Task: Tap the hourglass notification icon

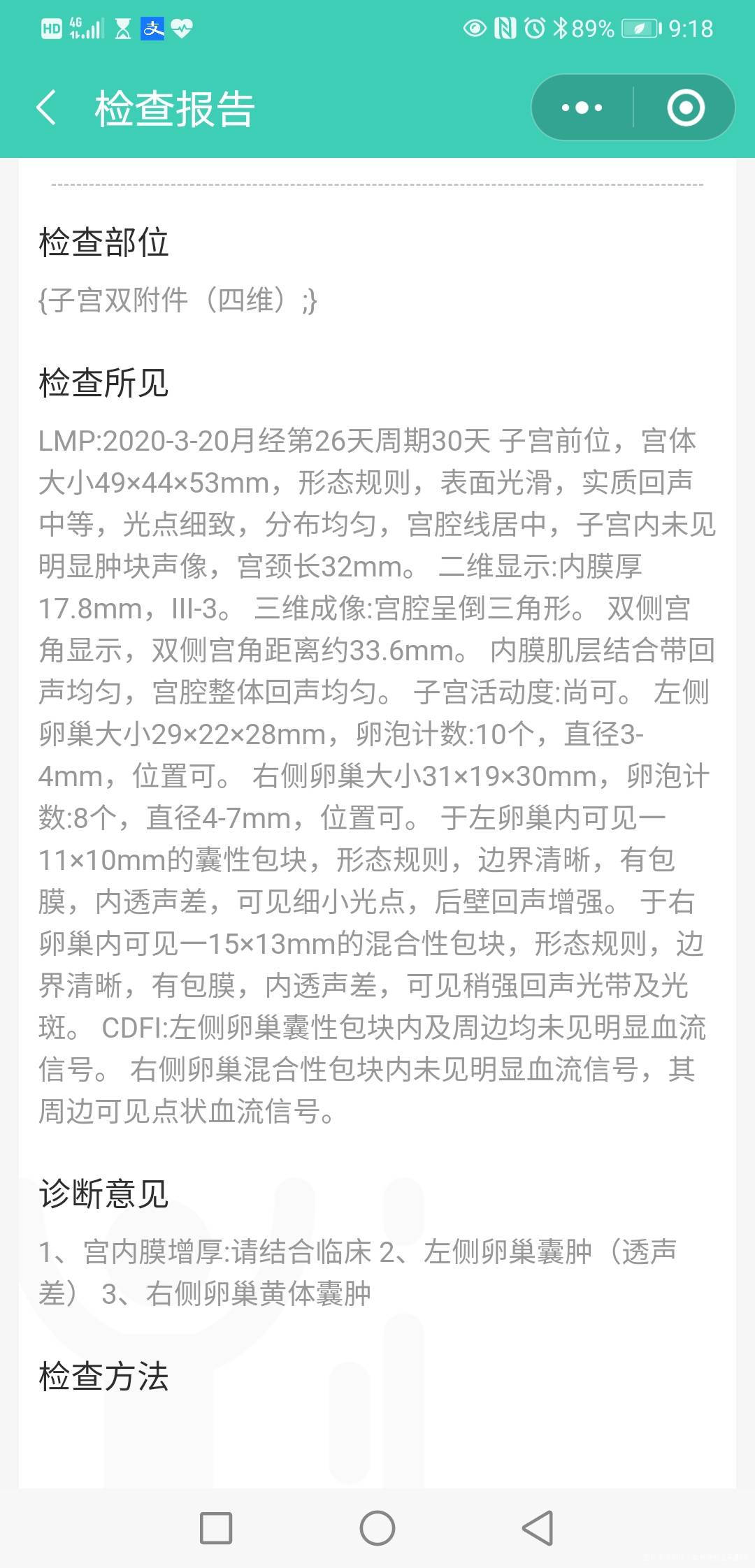Action: tap(122, 28)
